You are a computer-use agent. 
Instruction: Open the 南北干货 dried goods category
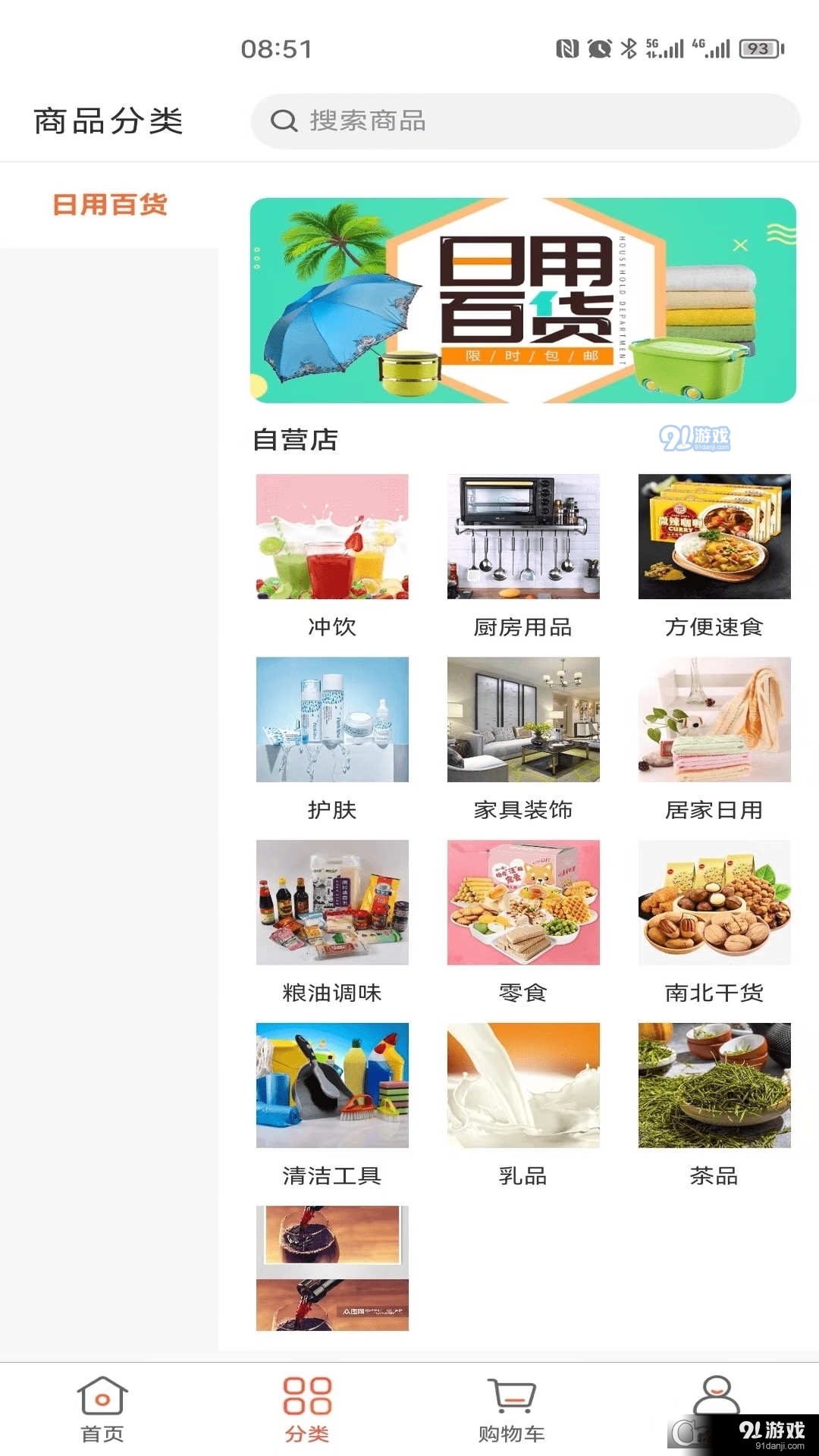(x=713, y=902)
